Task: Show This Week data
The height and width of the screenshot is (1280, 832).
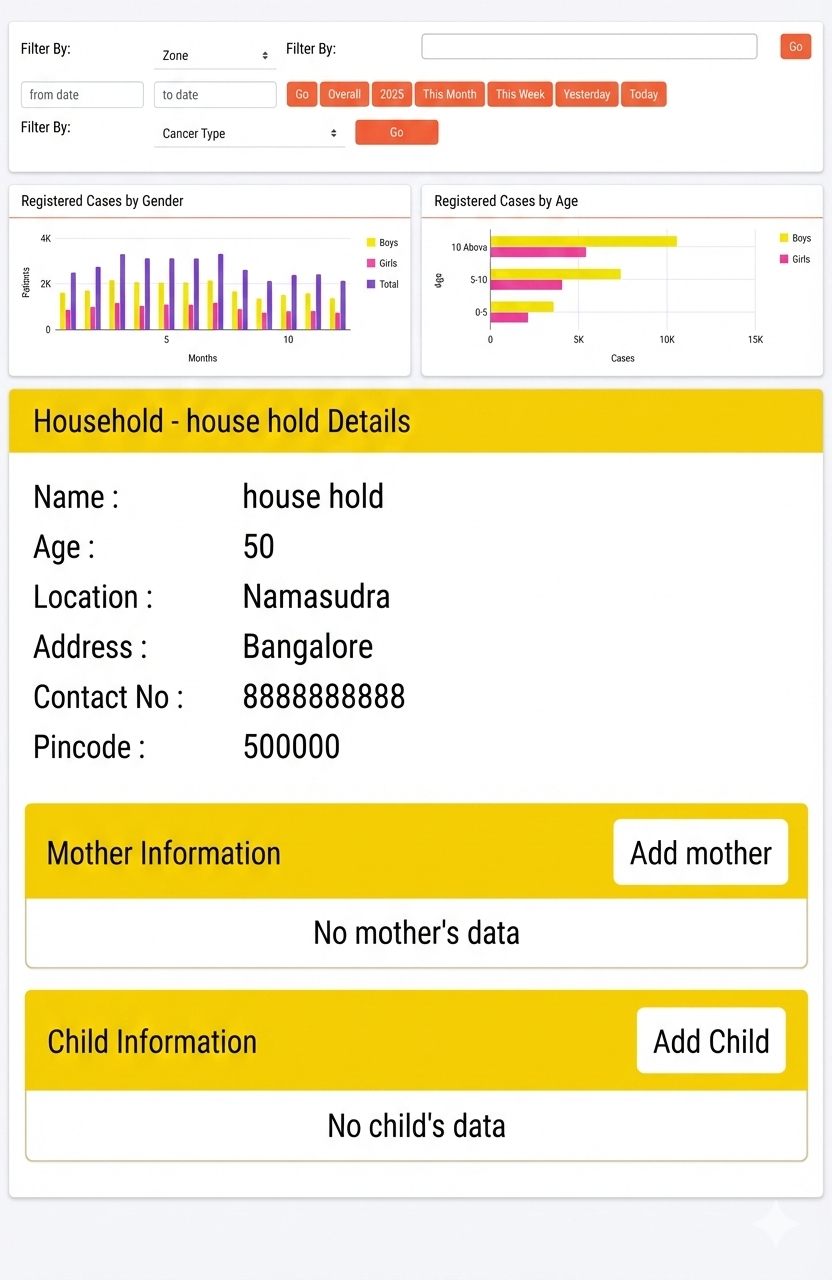Action: pos(520,95)
